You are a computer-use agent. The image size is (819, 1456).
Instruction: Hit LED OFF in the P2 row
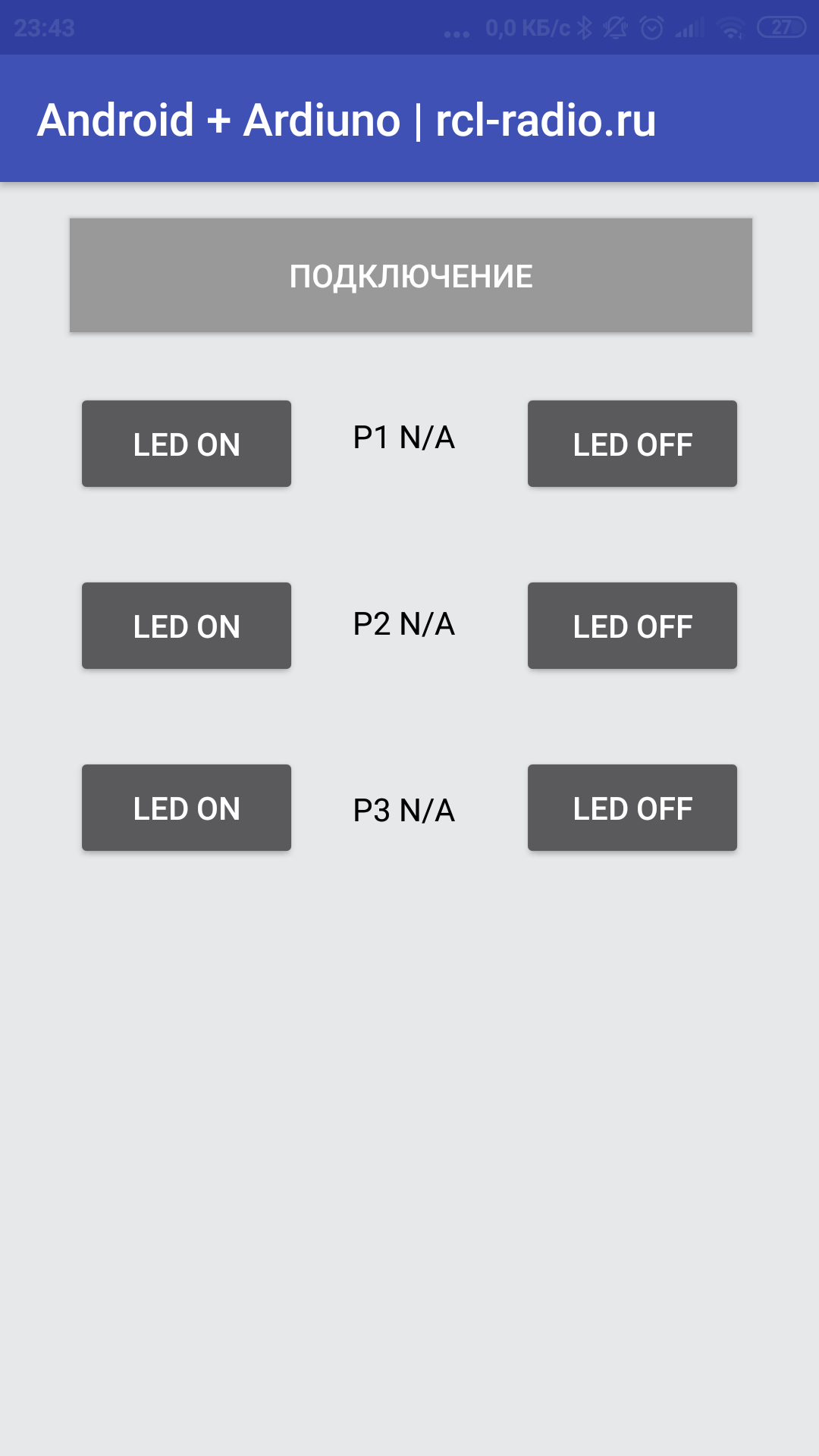[632, 626]
